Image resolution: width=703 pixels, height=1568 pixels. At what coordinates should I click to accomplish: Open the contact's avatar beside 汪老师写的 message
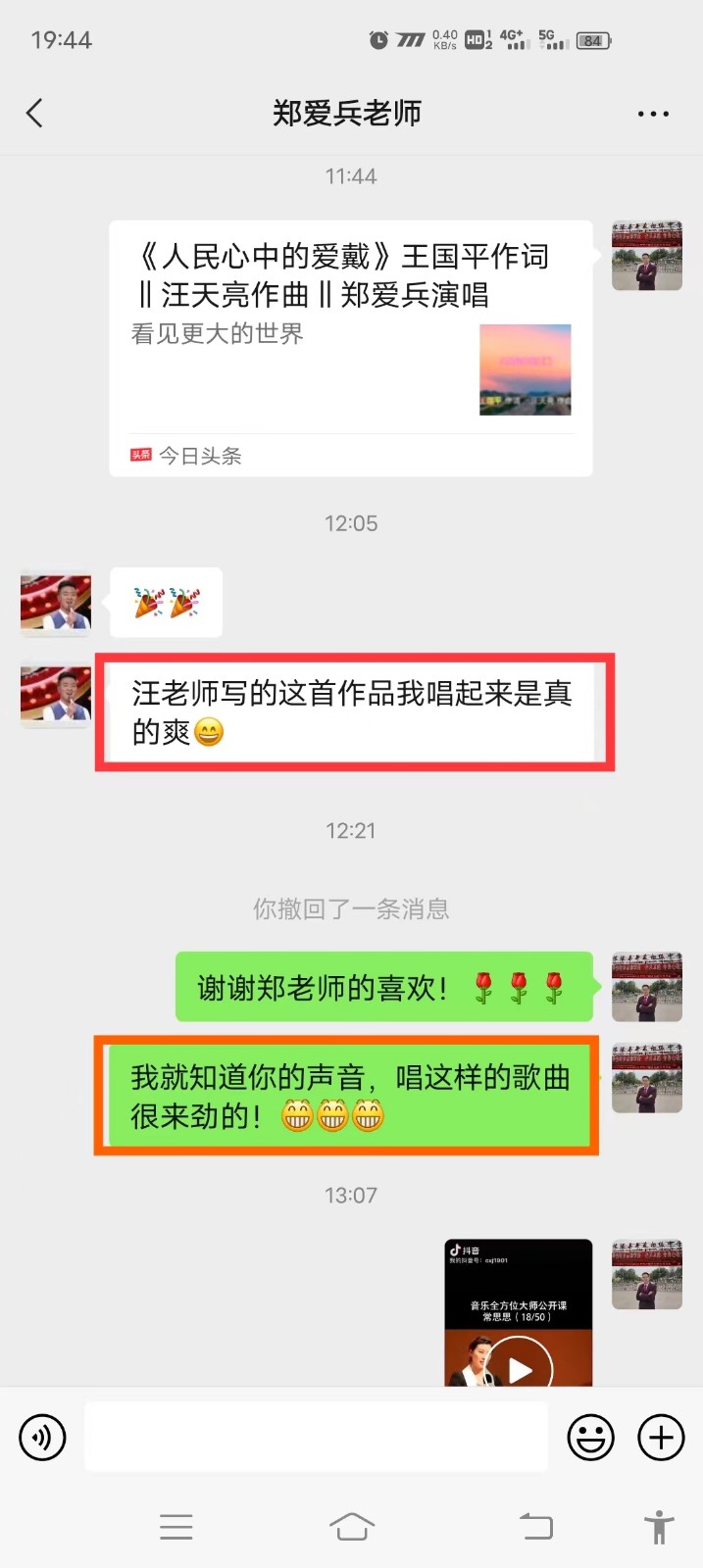[x=56, y=697]
